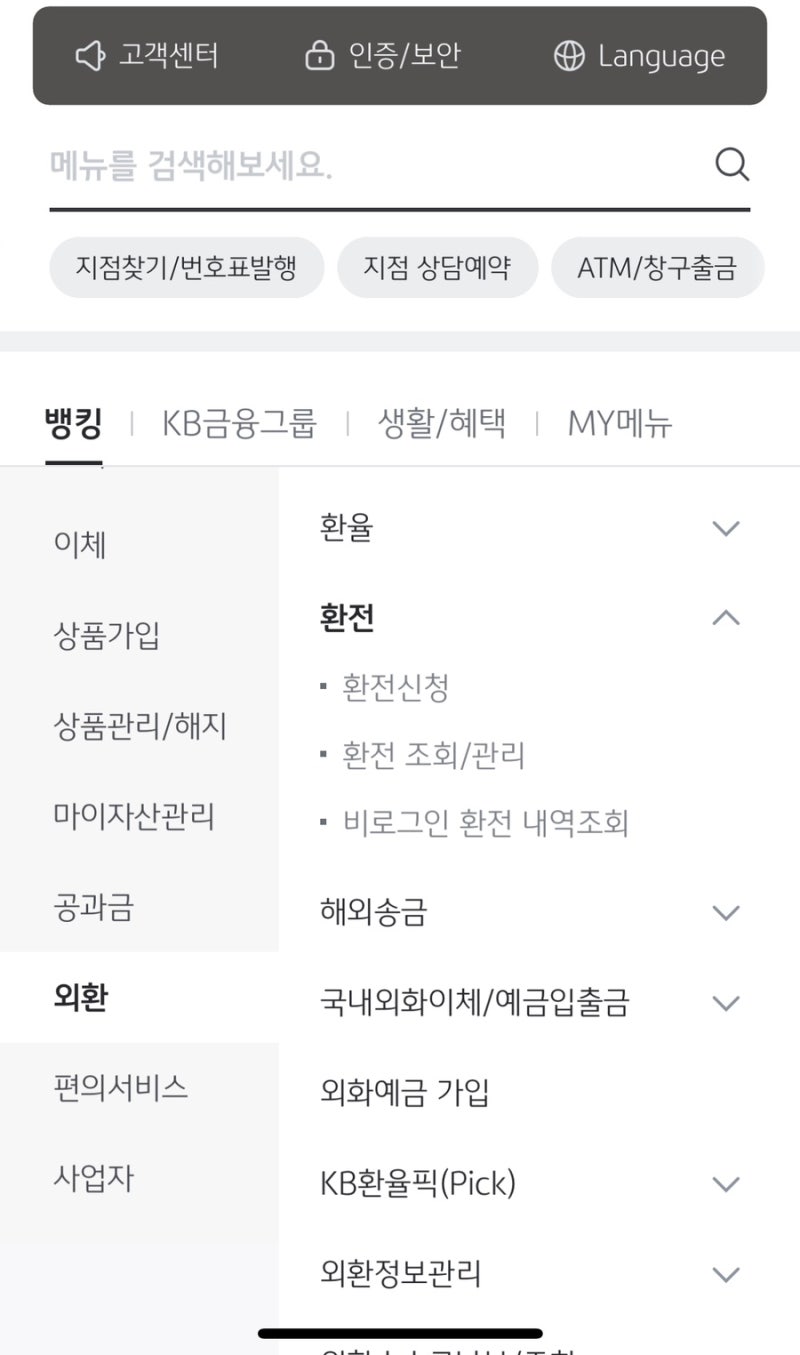Switch to MY메뉴 tab
Viewport: 800px width, 1355px height.
620,424
